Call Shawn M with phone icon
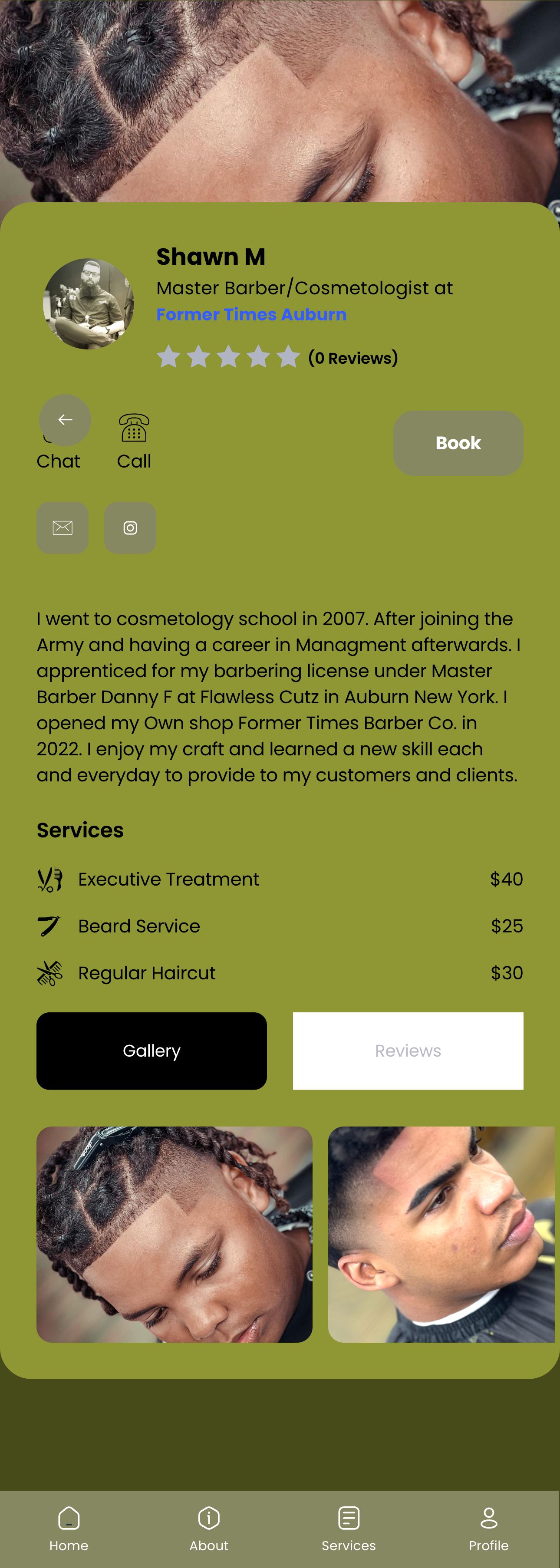 pos(134,428)
